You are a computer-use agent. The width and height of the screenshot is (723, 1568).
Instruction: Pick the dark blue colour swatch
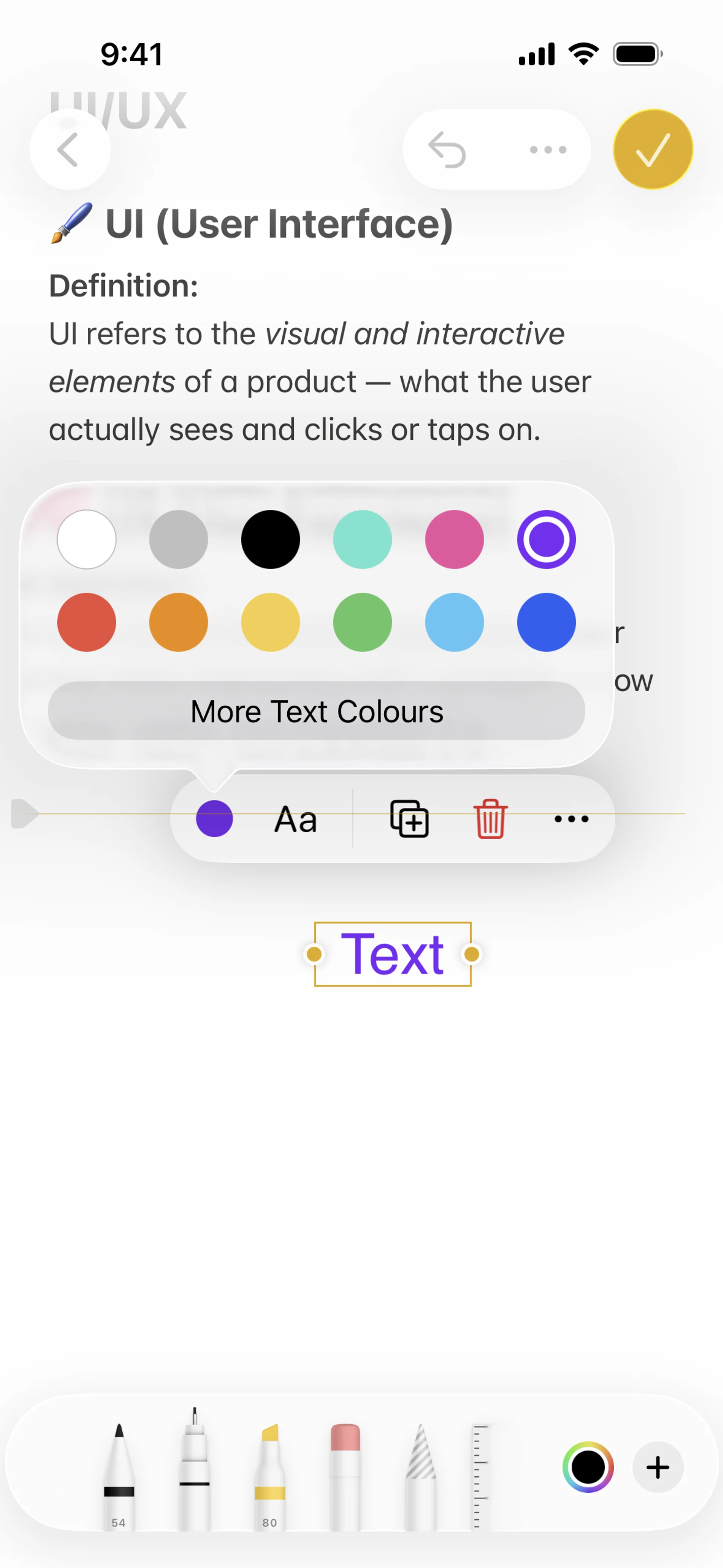tap(546, 622)
